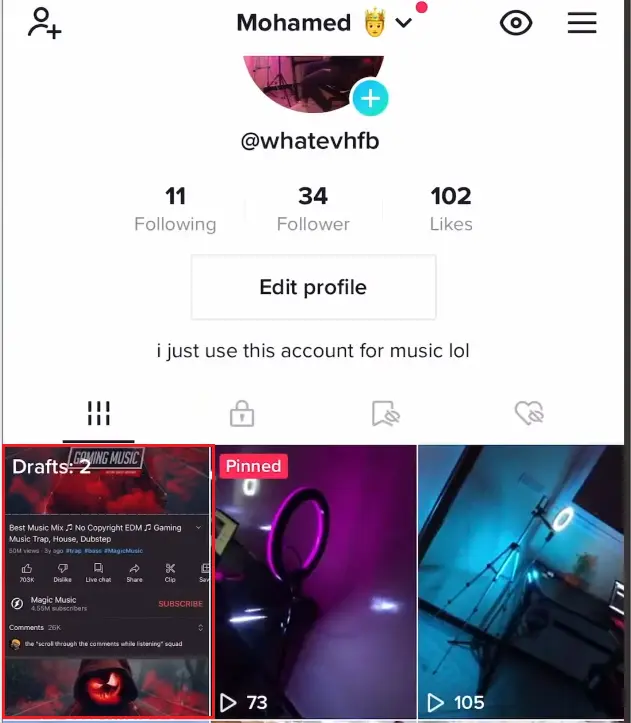
Task: Open profile views eye icon
Action: point(516,23)
